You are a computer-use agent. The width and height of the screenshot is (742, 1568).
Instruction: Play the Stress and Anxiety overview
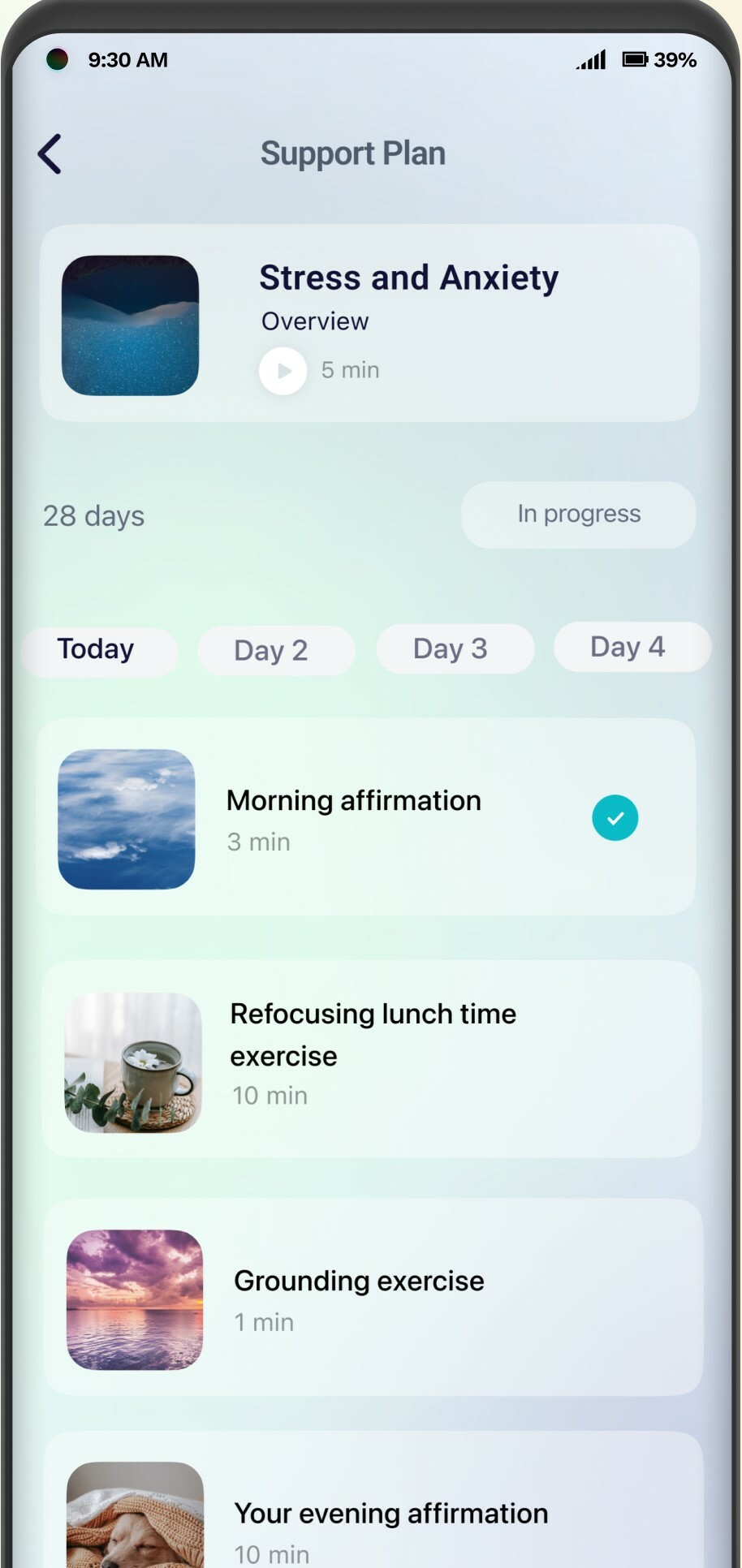coord(283,371)
